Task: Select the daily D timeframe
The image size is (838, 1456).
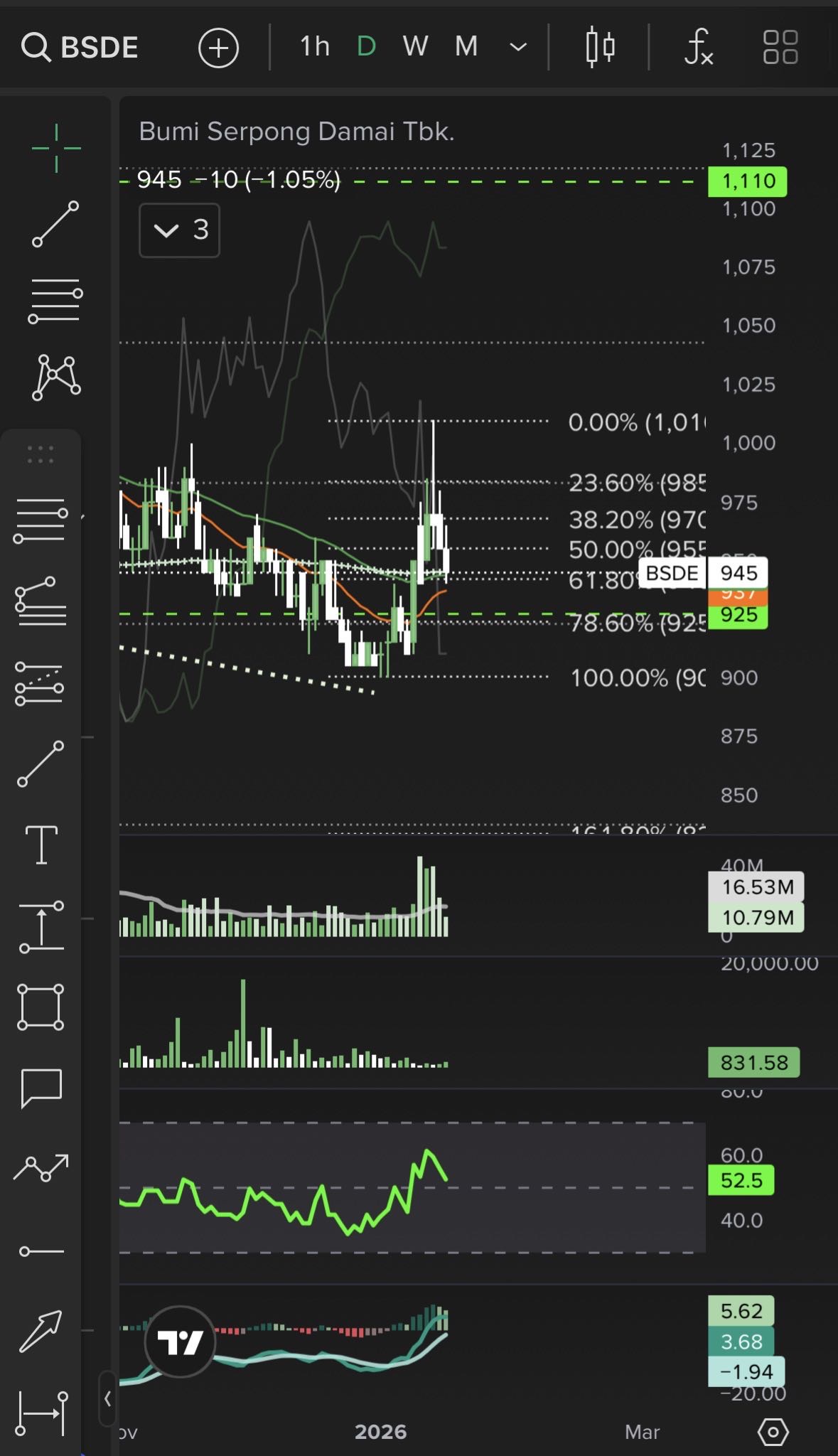Action: pyautogui.click(x=366, y=47)
